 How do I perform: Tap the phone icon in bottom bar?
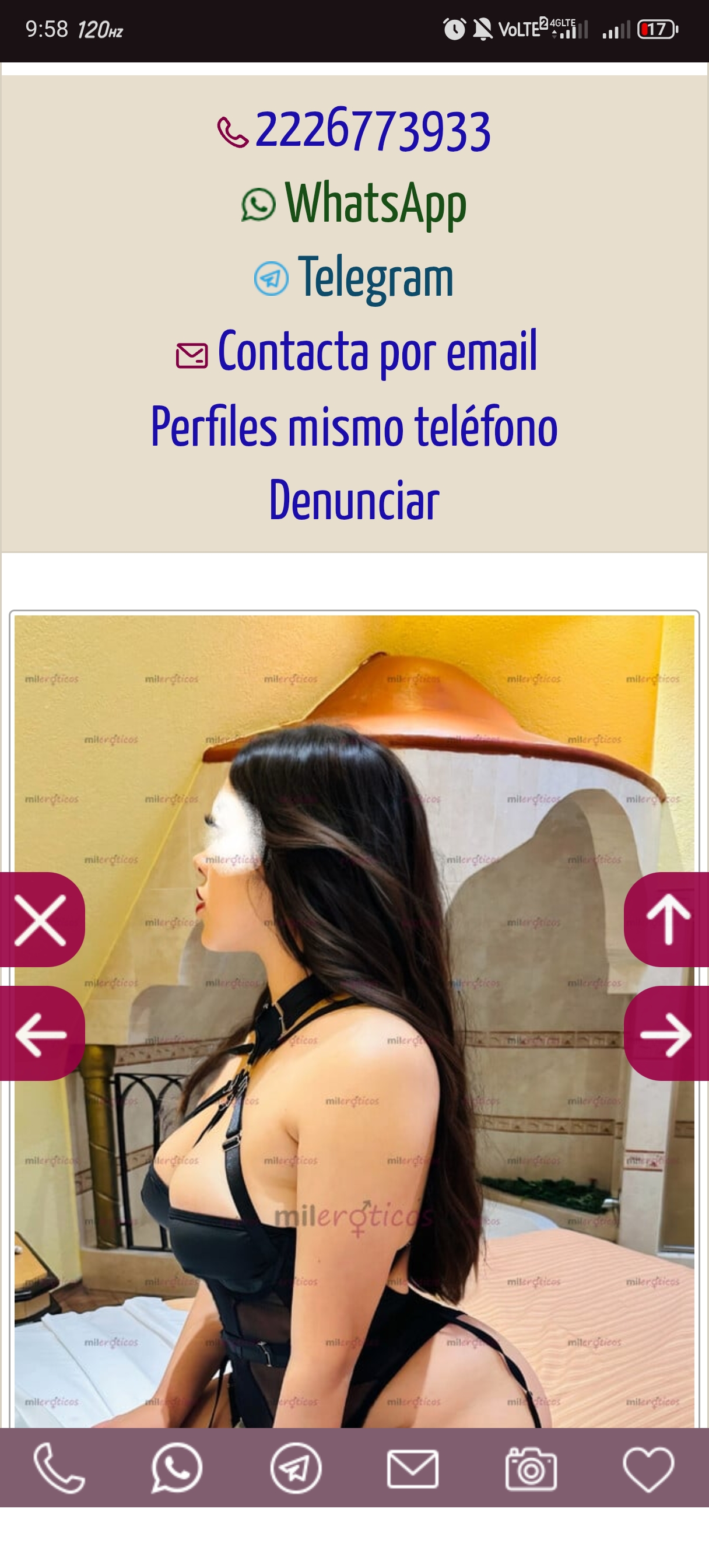(x=58, y=1469)
